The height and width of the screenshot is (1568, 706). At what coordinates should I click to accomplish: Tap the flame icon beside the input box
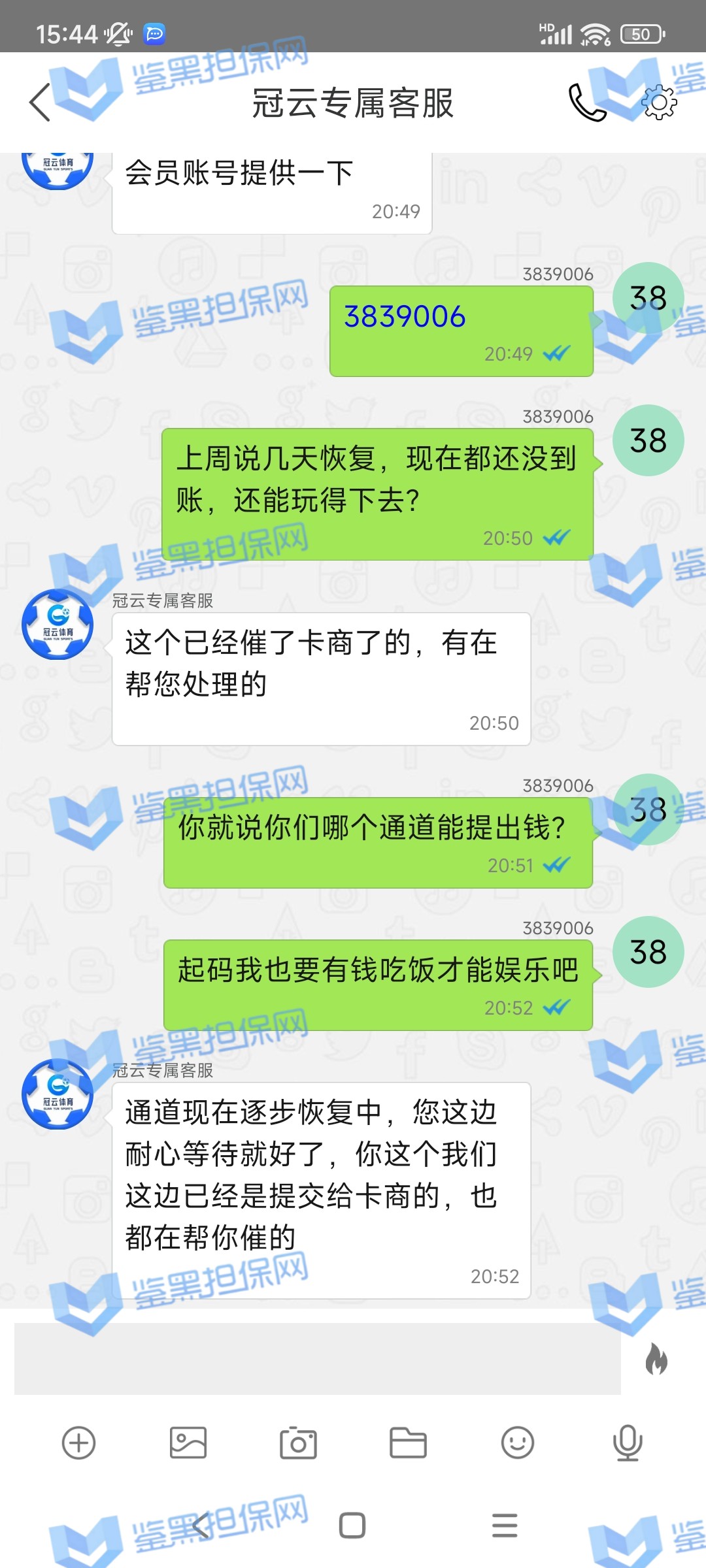pos(656,1359)
